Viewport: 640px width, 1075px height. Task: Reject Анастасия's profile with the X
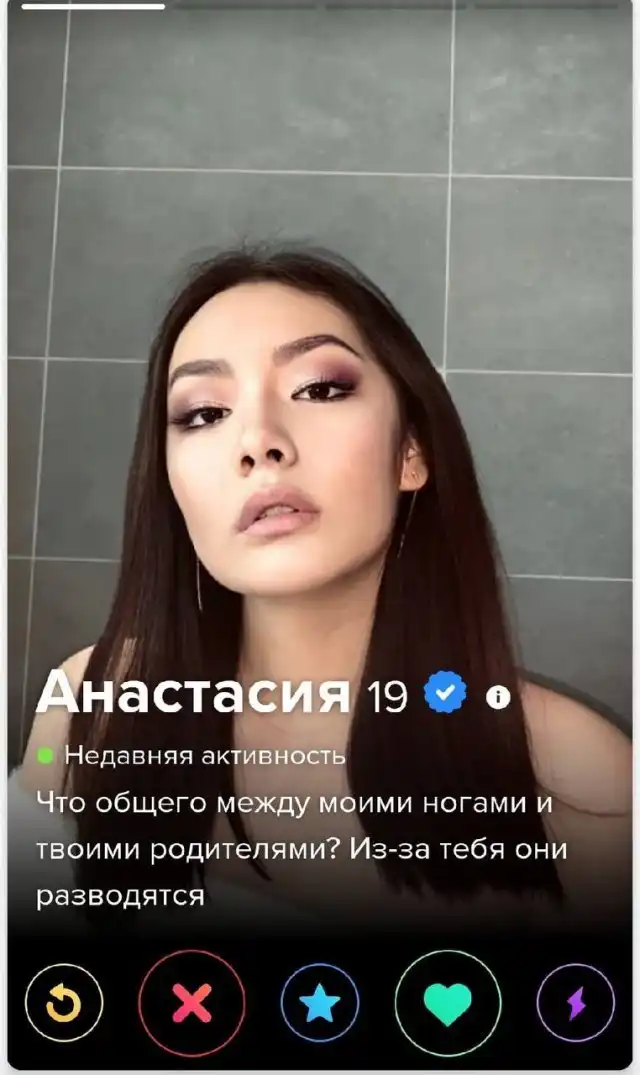point(191,1003)
